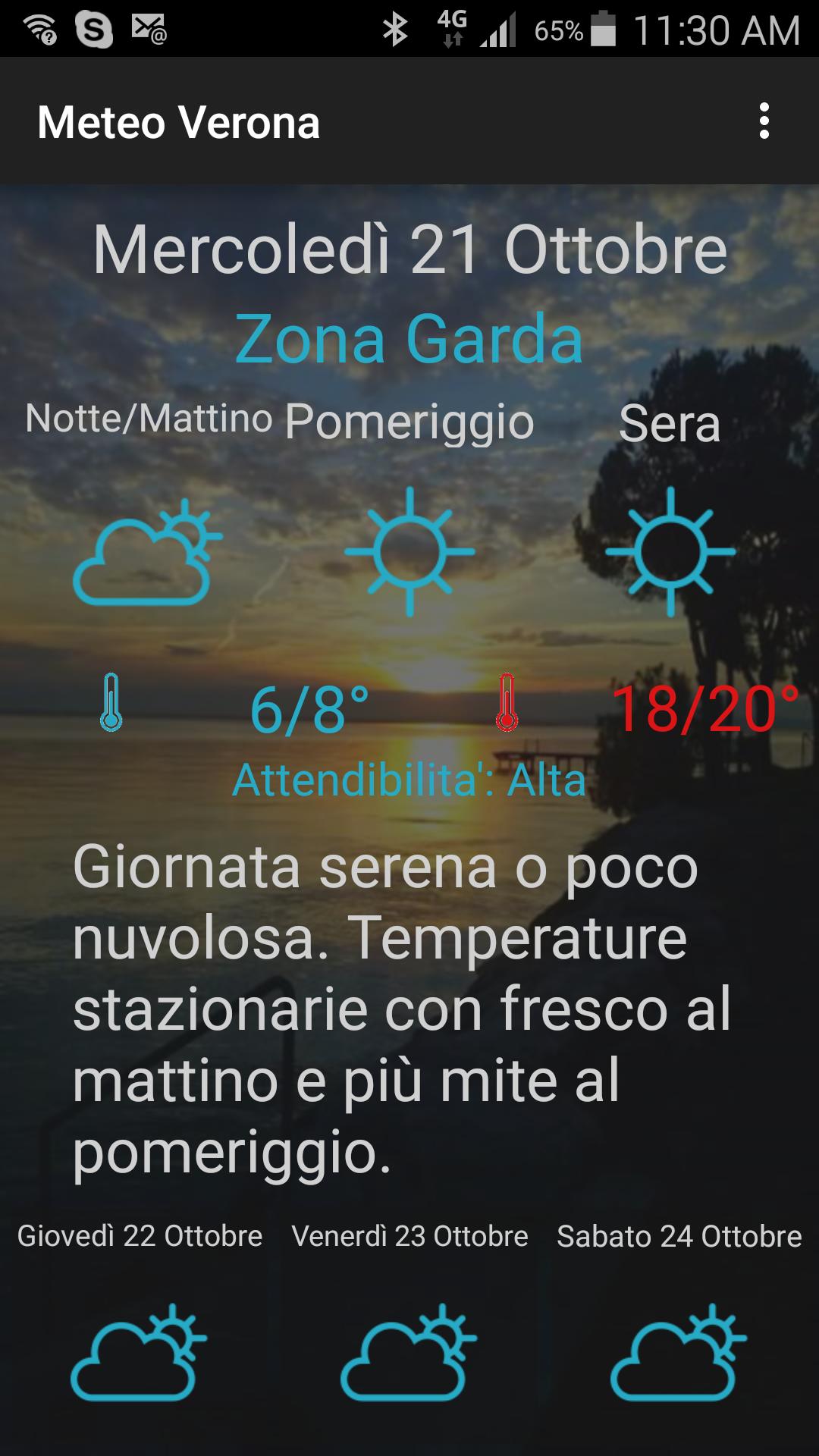The image size is (819, 1456).
Task: Tap the sun icon under Sera
Action: (x=671, y=550)
